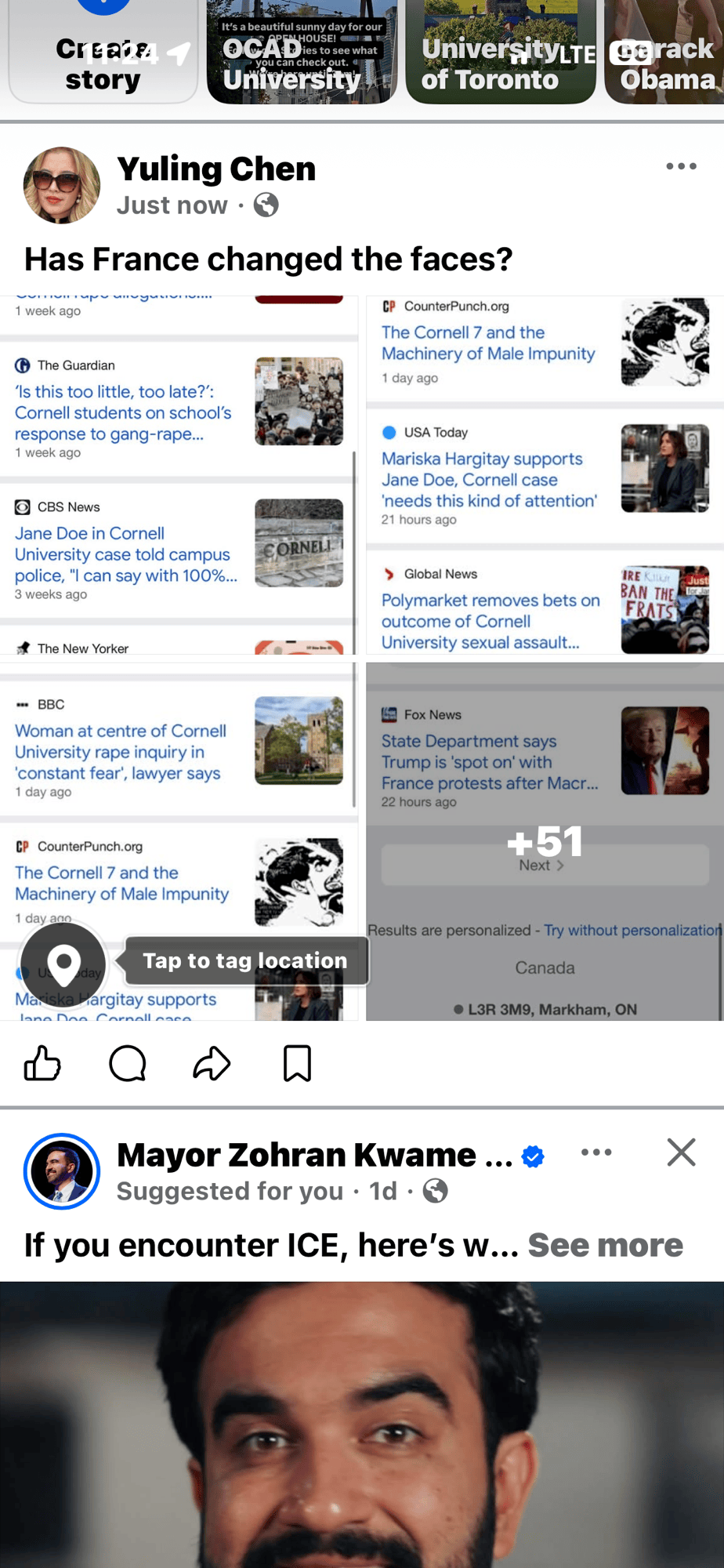Open the Create story card
Screen dimensions: 724x1568
point(103,52)
